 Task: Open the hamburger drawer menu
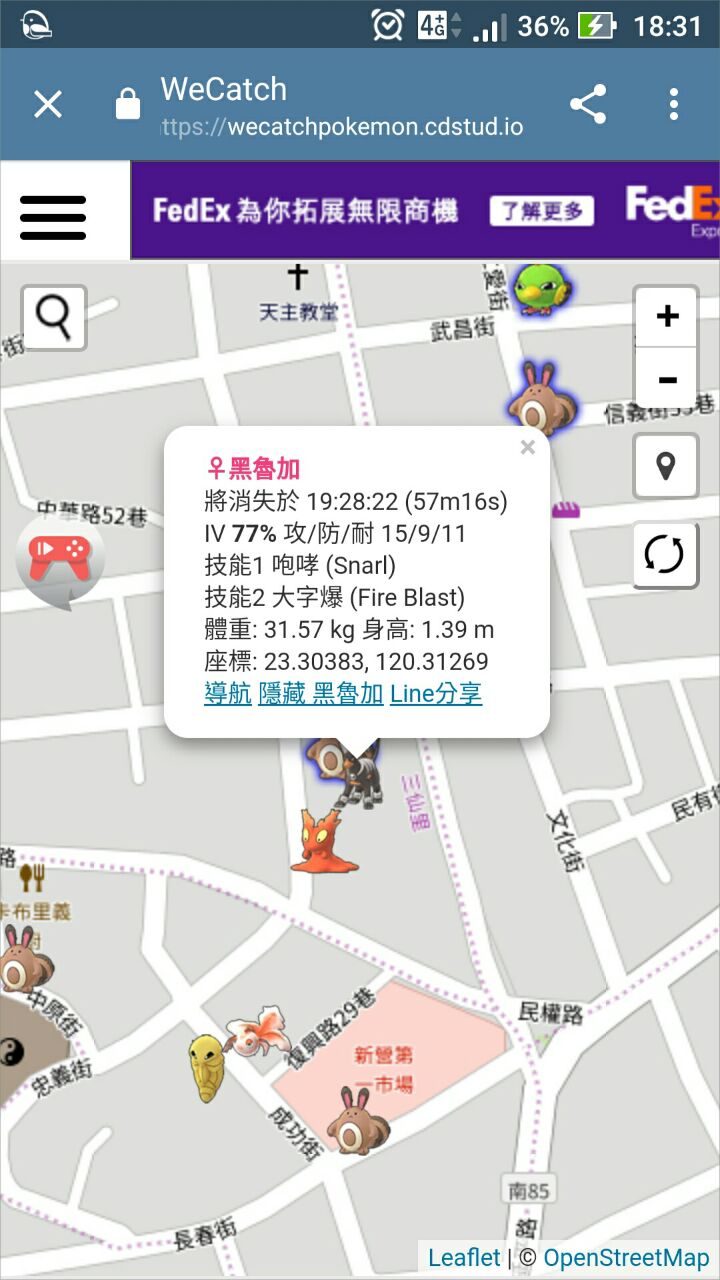53,216
